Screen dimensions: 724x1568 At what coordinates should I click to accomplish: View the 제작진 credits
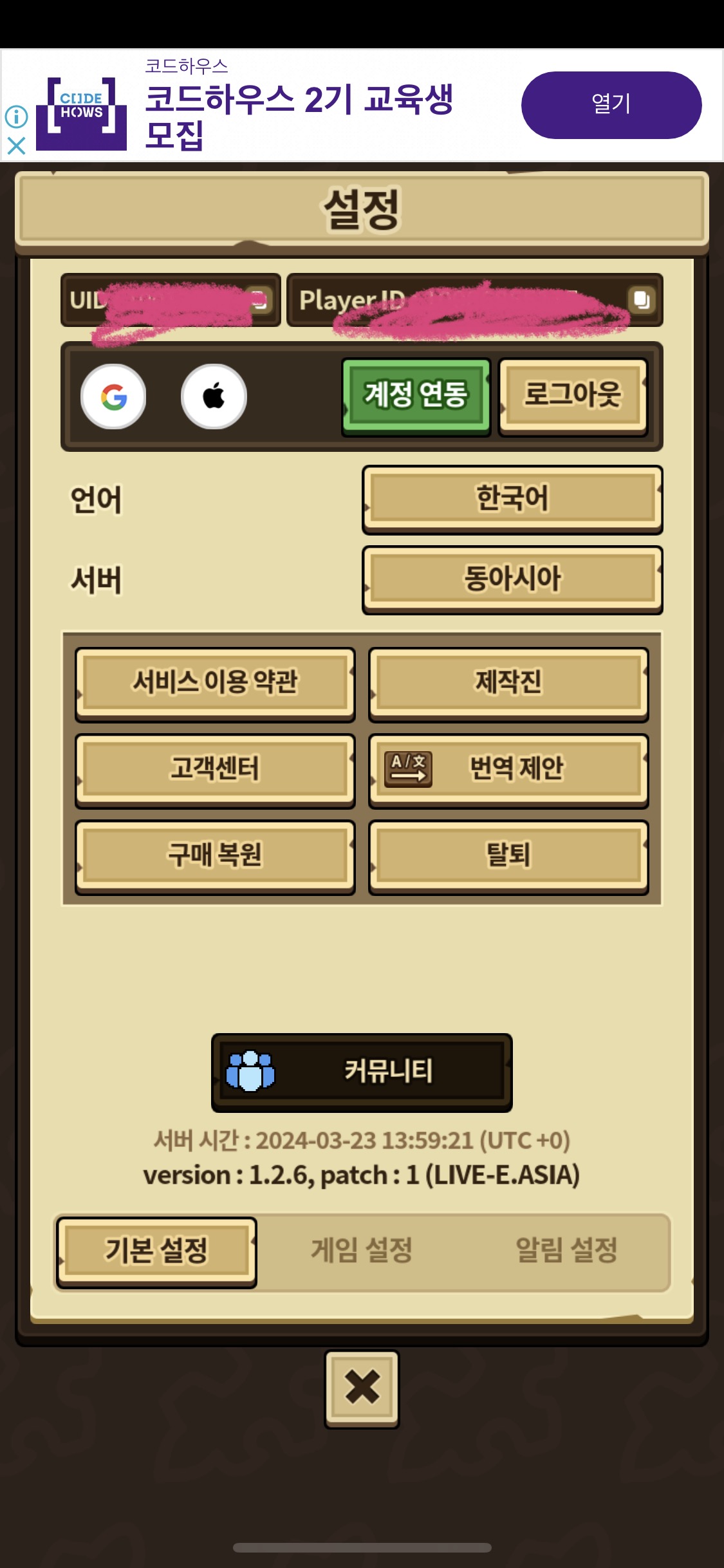click(x=508, y=683)
